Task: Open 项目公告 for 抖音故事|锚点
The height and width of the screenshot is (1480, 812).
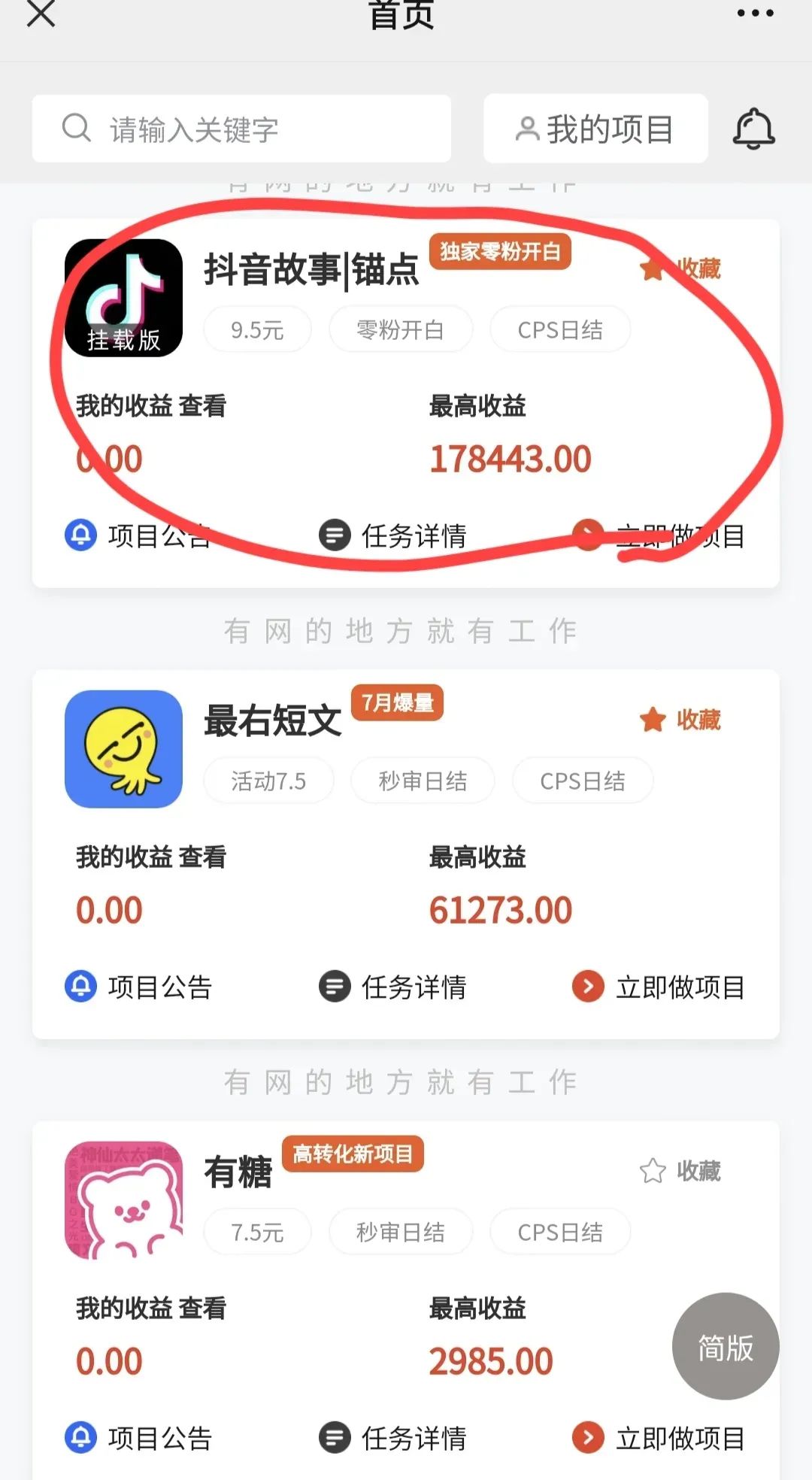Action: point(138,536)
